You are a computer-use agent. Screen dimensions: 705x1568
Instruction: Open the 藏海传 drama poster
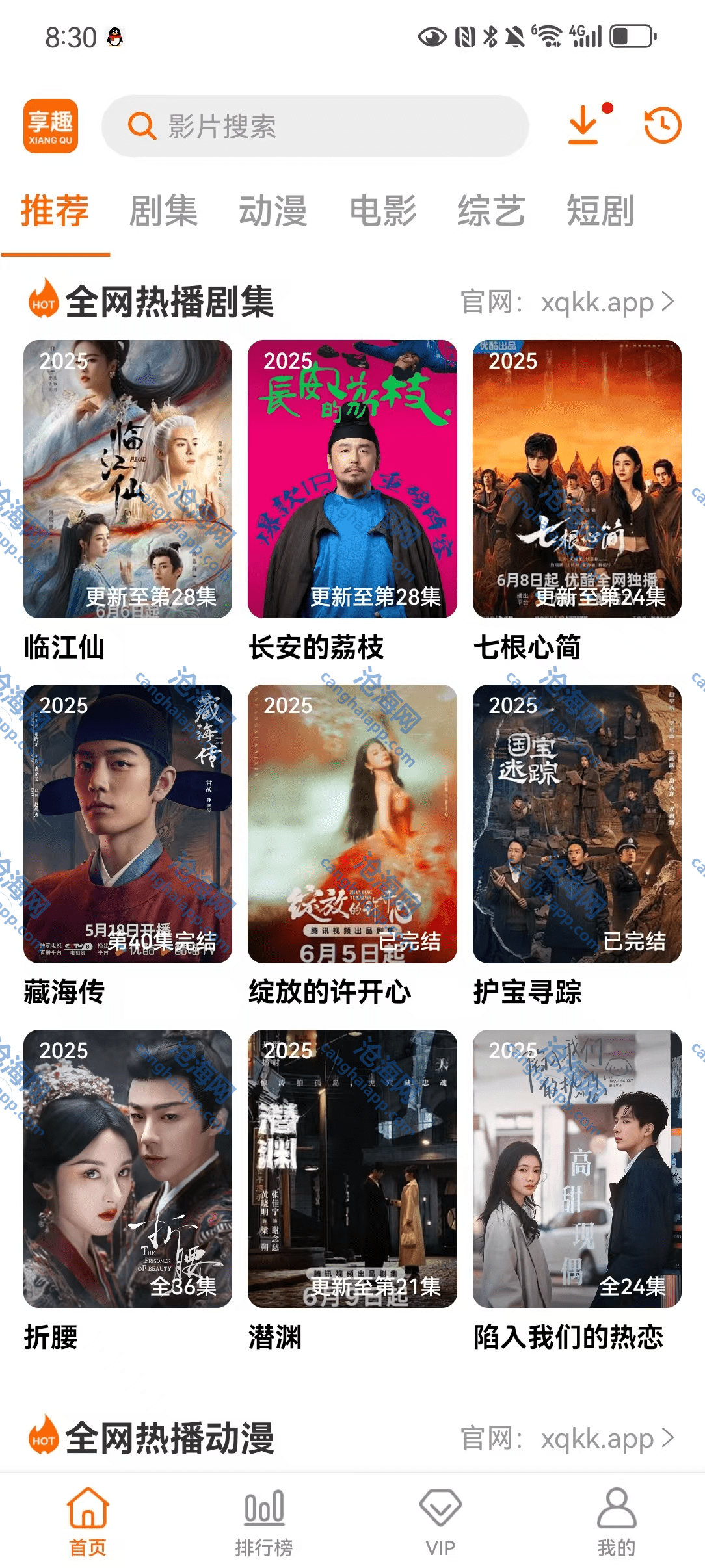click(x=127, y=824)
